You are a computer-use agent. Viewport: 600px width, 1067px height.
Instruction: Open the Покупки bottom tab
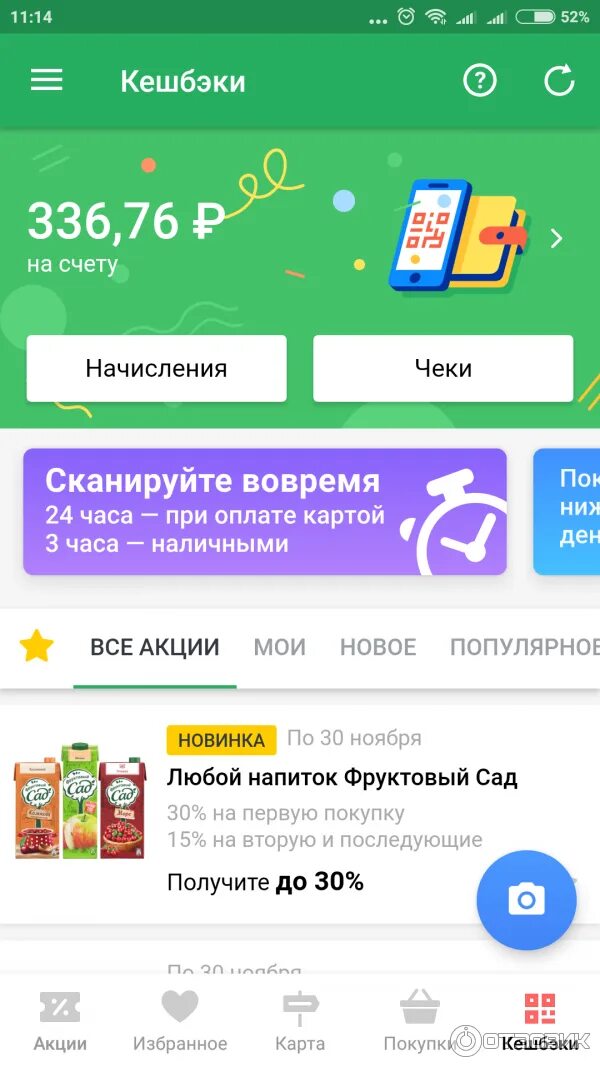pos(420,1020)
